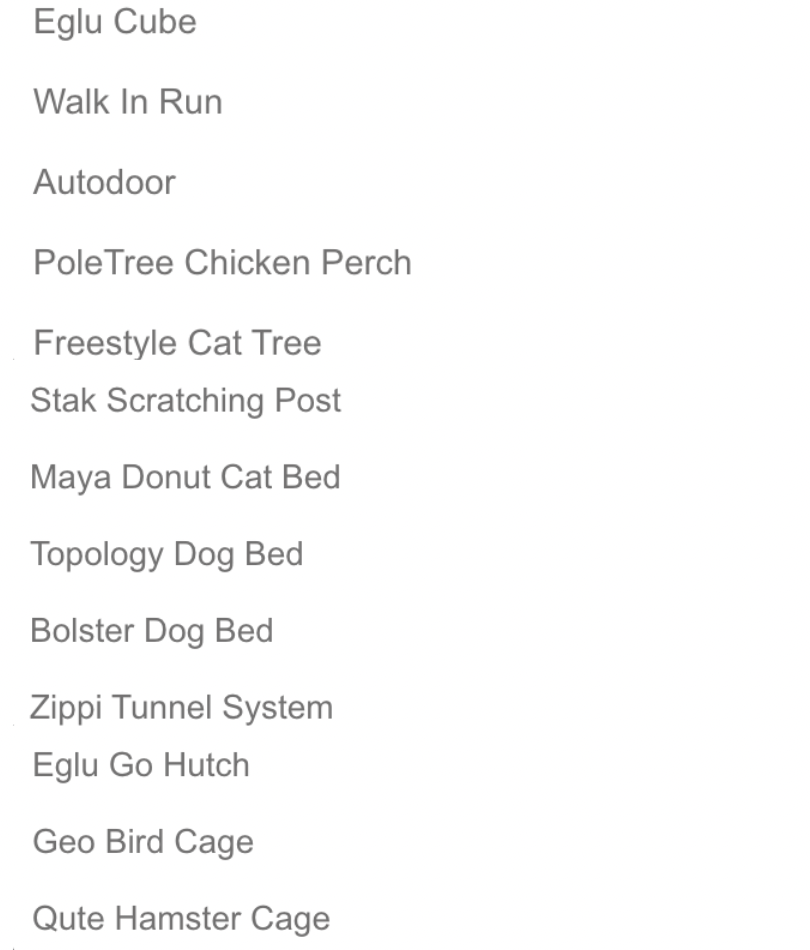Open Topology Dog Bed
Image resolution: width=810 pixels, height=950 pixels.
click(166, 553)
